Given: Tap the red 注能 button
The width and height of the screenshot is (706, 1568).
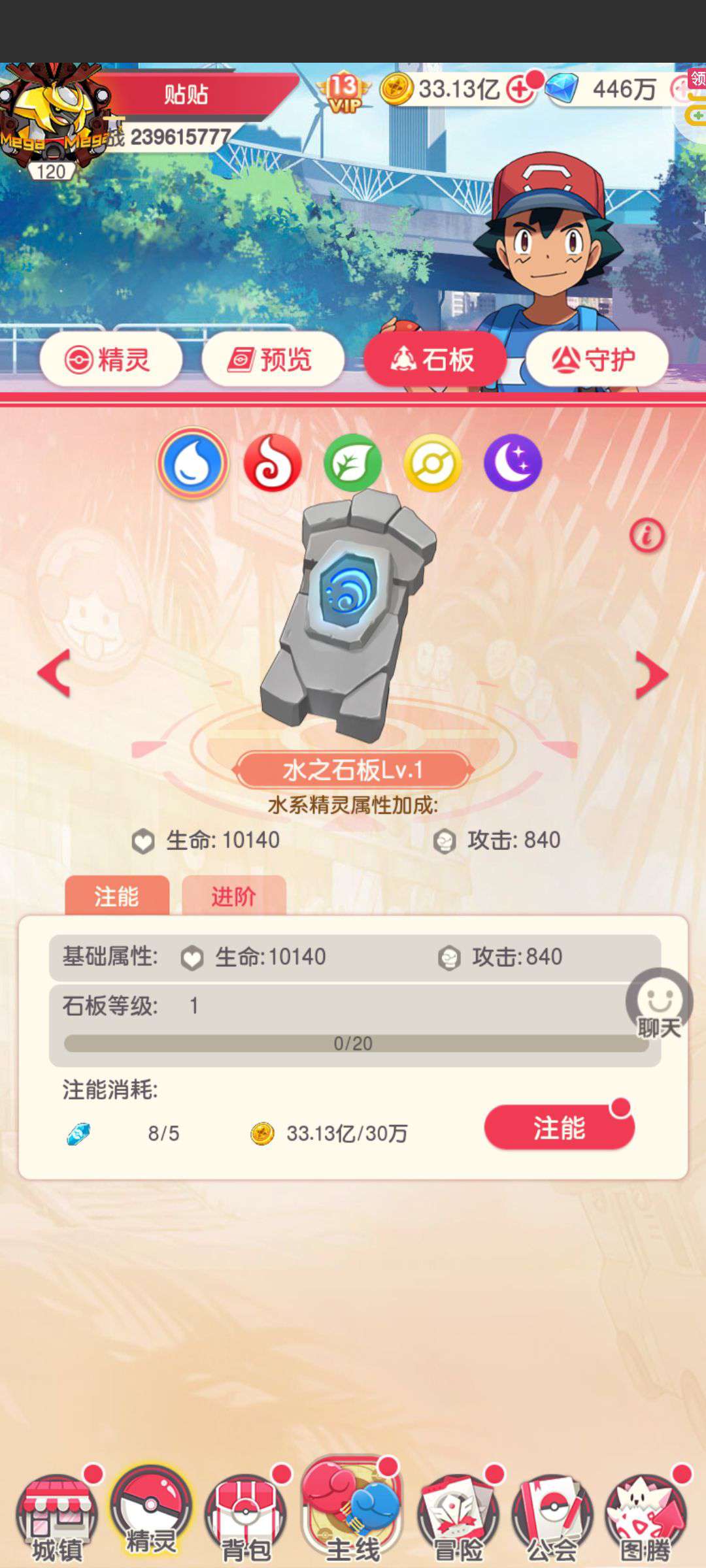Looking at the screenshot, I should (x=559, y=1128).
